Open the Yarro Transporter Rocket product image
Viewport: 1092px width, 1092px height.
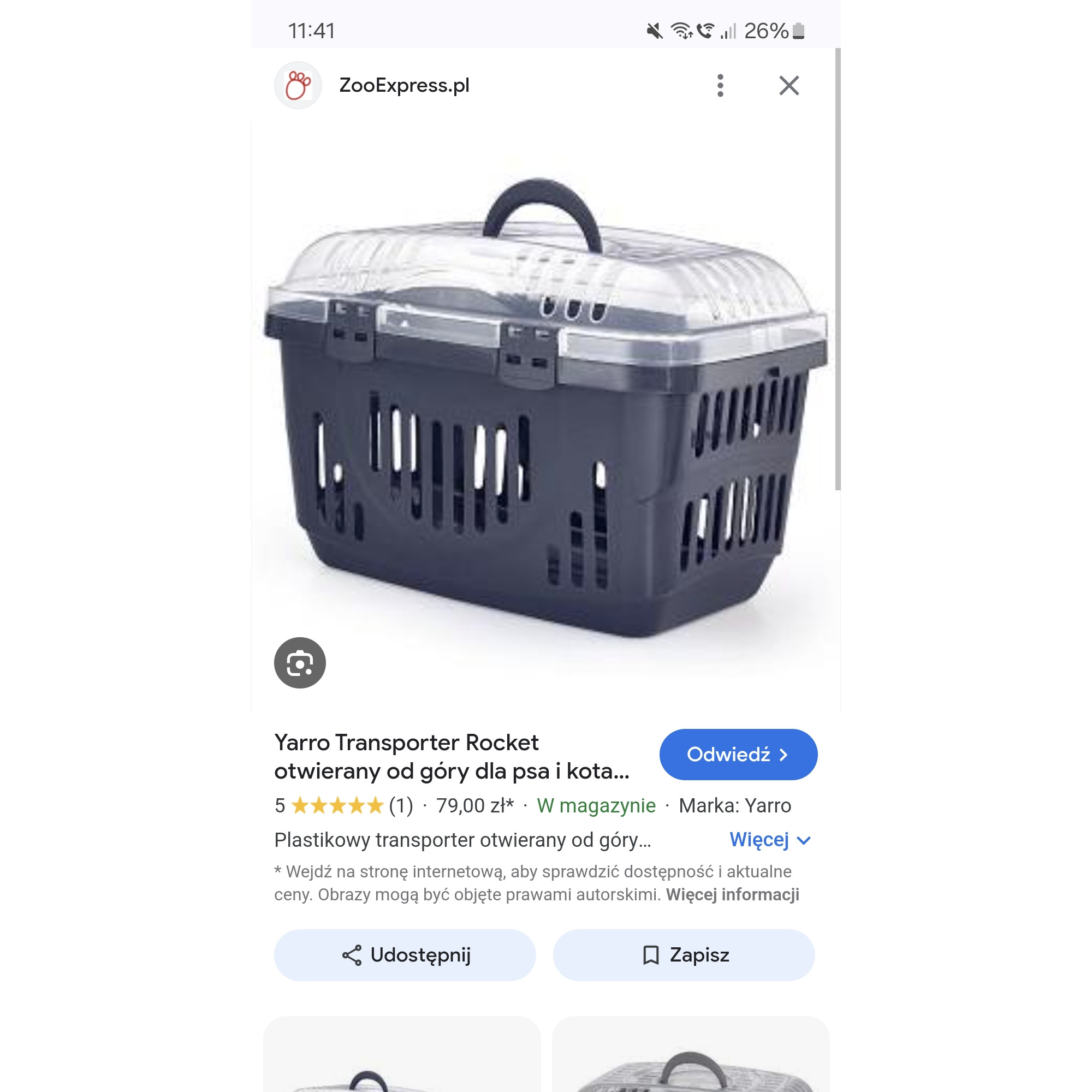tap(545, 407)
